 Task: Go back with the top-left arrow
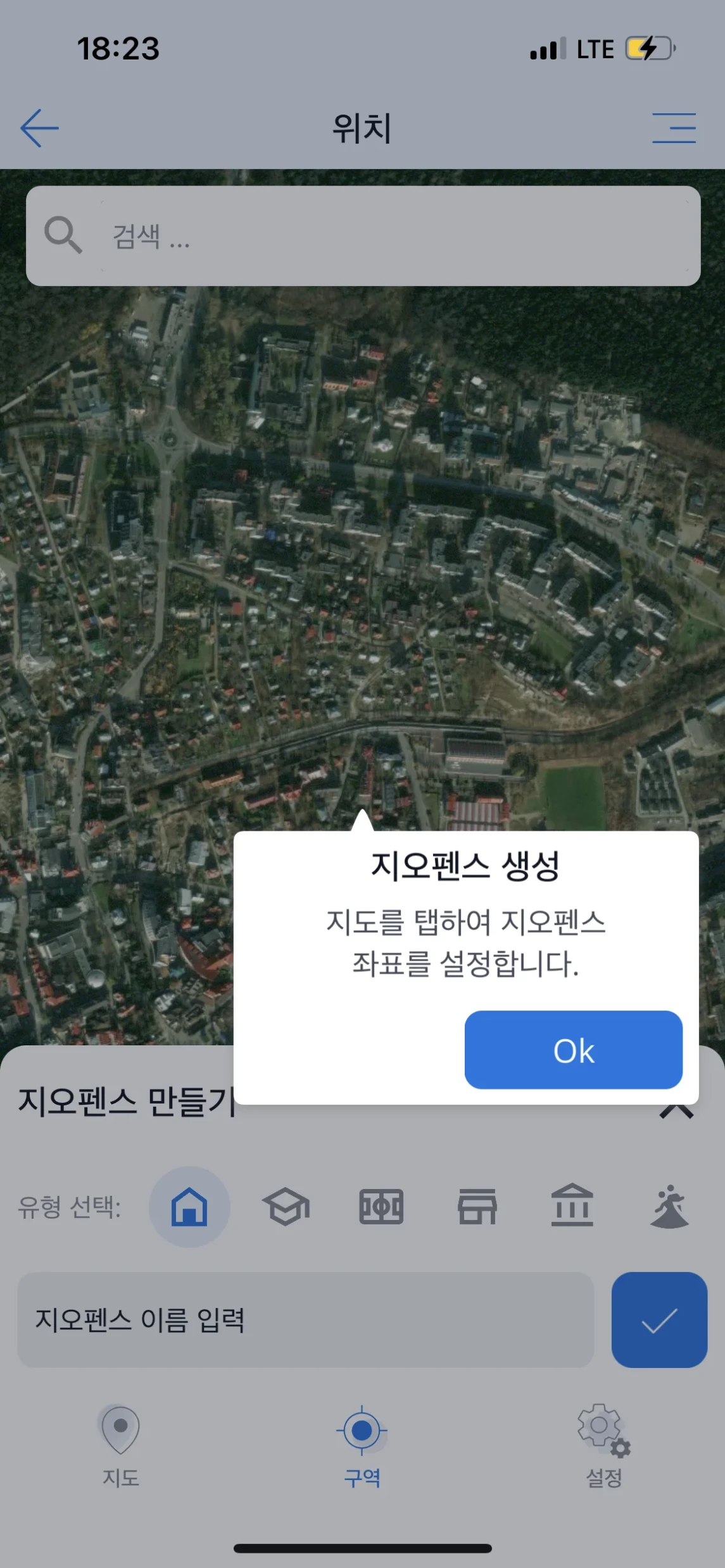tap(39, 128)
